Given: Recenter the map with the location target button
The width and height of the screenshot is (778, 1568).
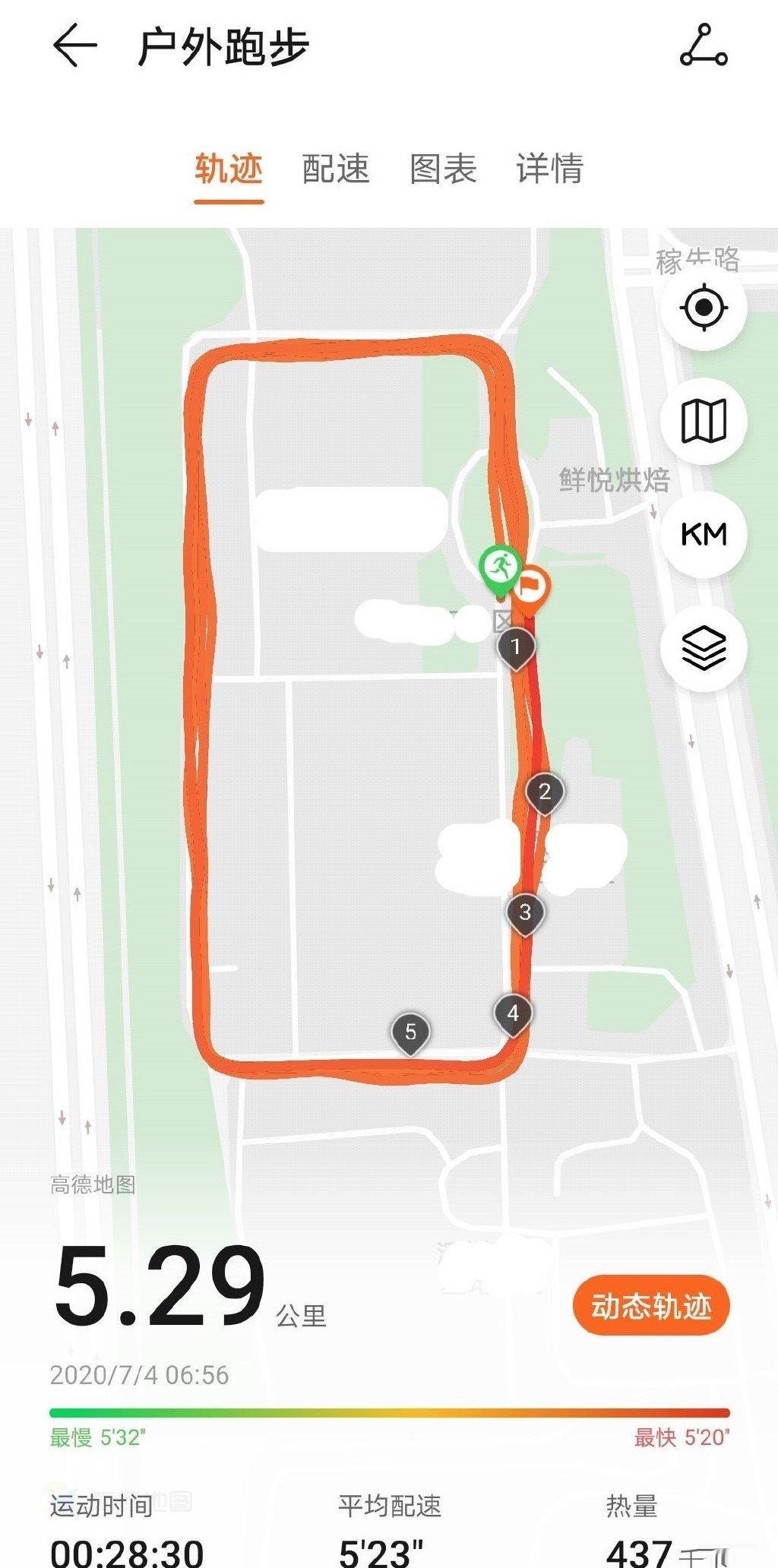Looking at the screenshot, I should 704,308.
